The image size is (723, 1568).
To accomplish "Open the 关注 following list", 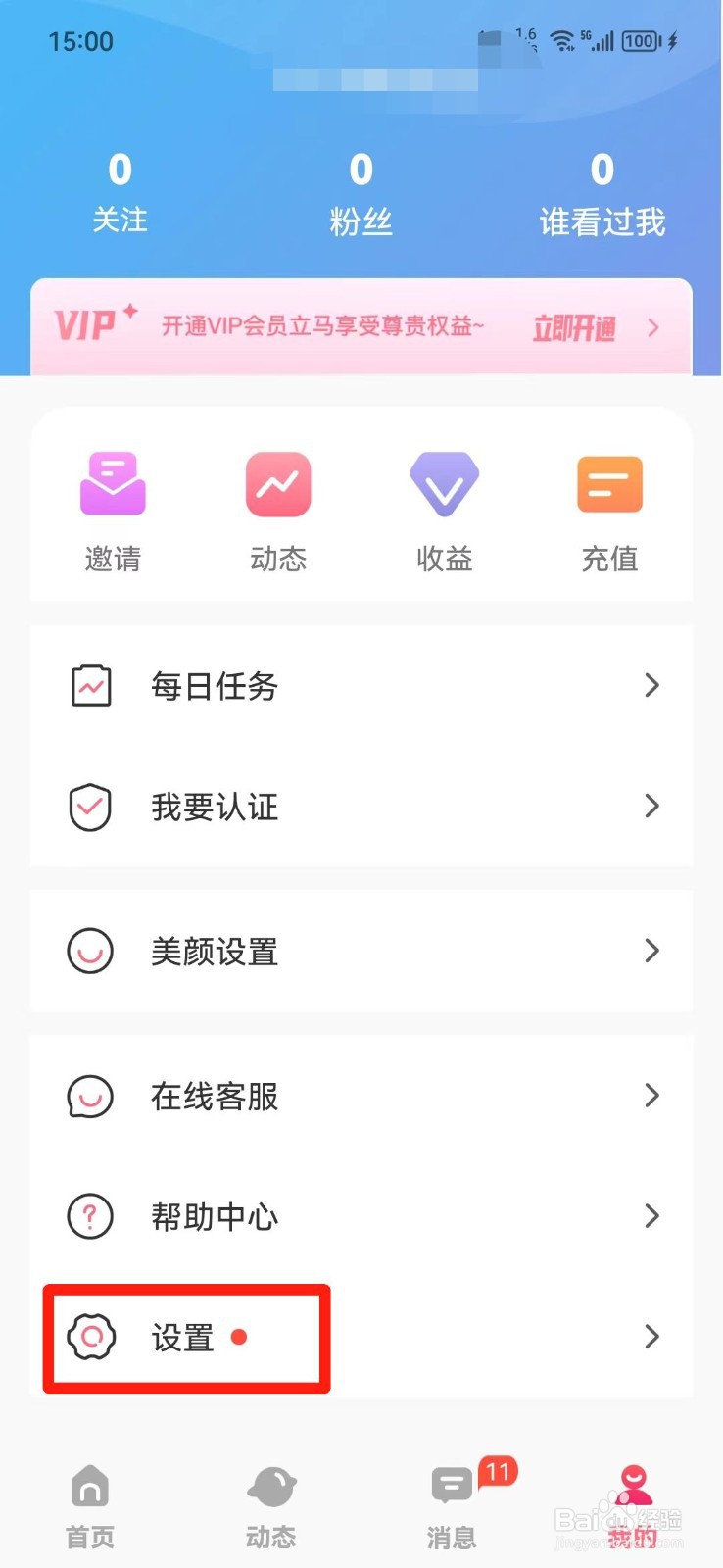I will pos(120,194).
